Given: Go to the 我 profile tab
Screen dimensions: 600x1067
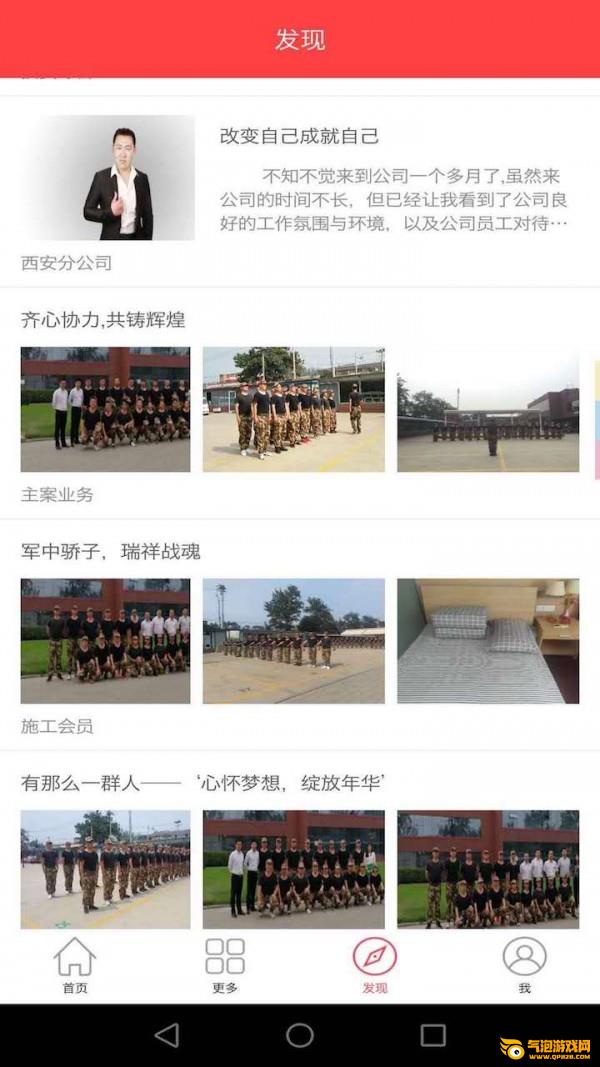Looking at the screenshot, I should 524,965.
